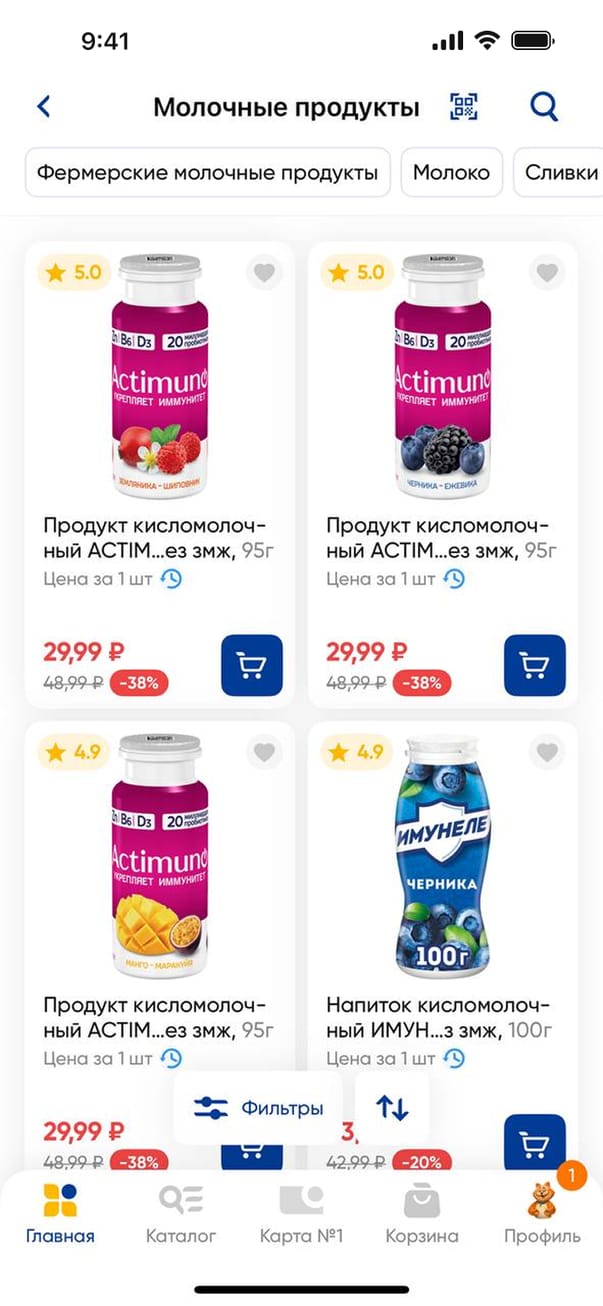The height and width of the screenshot is (1306, 603).
Task: Add Имунеле черника to favorites
Action: coord(547,752)
